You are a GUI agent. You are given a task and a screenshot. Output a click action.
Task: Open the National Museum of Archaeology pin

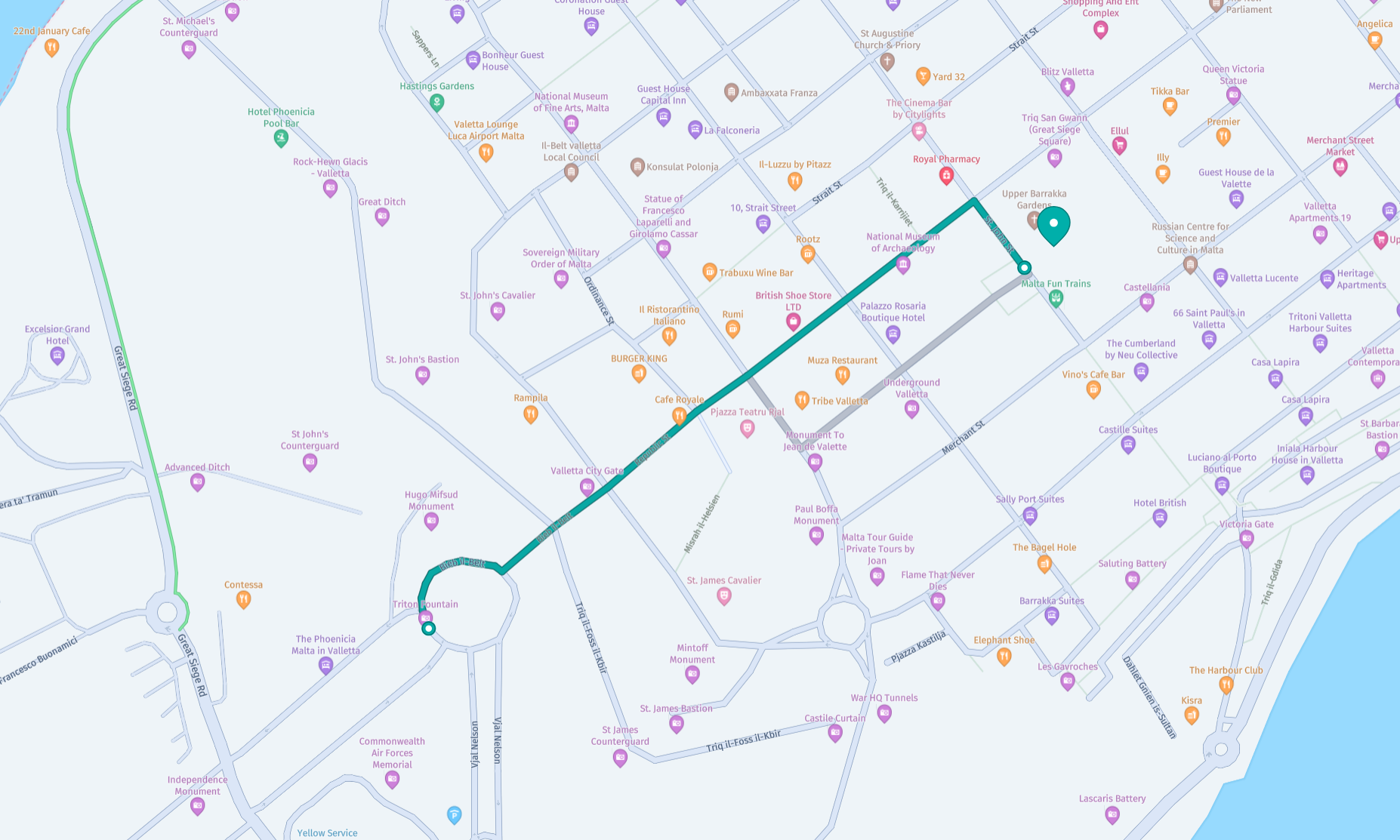[903, 263]
